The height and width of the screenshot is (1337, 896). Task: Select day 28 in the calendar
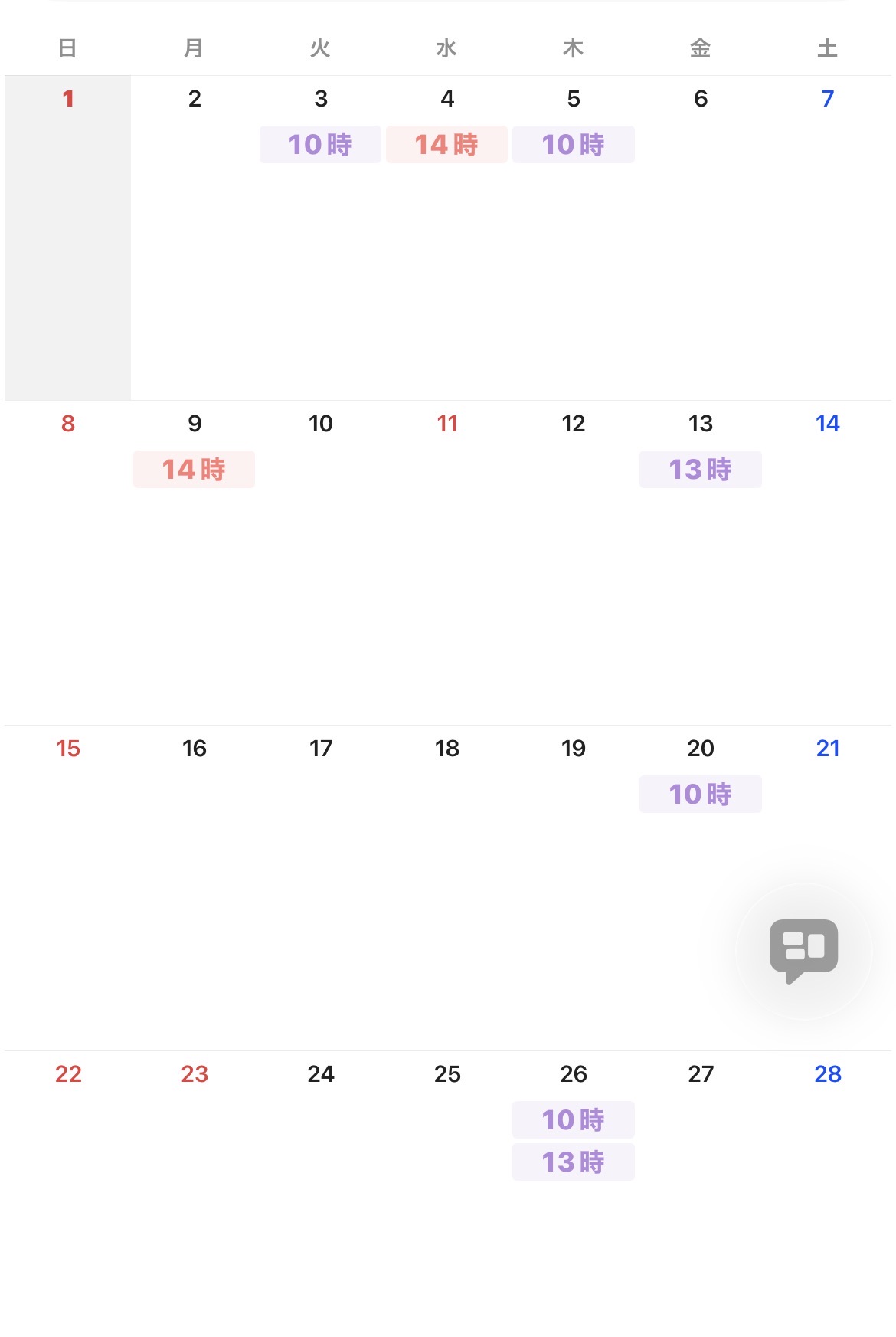(x=827, y=1074)
